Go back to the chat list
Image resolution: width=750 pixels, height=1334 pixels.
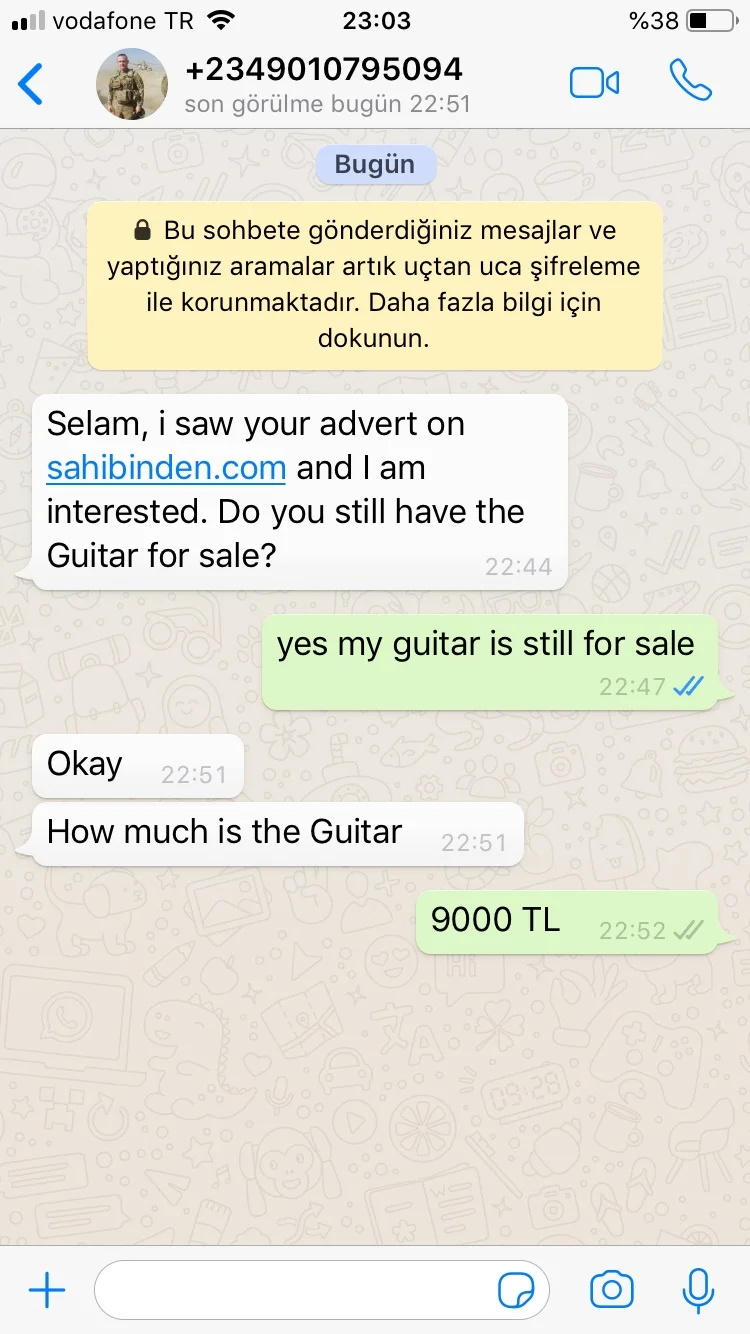pyautogui.click(x=32, y=84)
